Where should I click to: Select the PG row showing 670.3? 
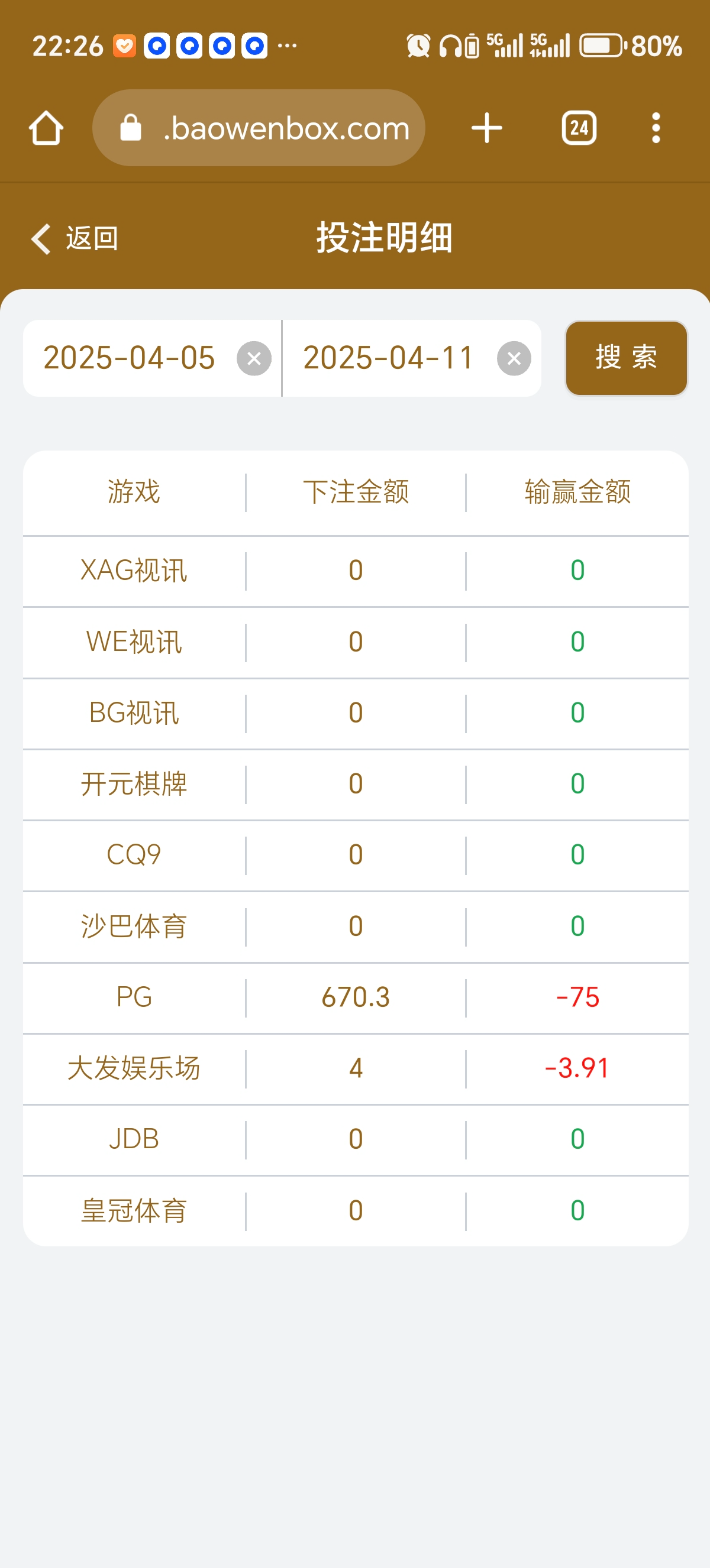pyautogui.click(x=355, y=997)
